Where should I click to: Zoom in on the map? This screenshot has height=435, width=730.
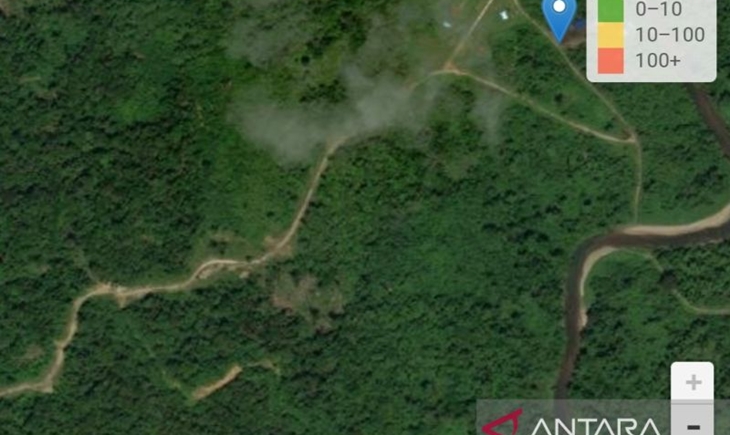click(x=693, y=382)
